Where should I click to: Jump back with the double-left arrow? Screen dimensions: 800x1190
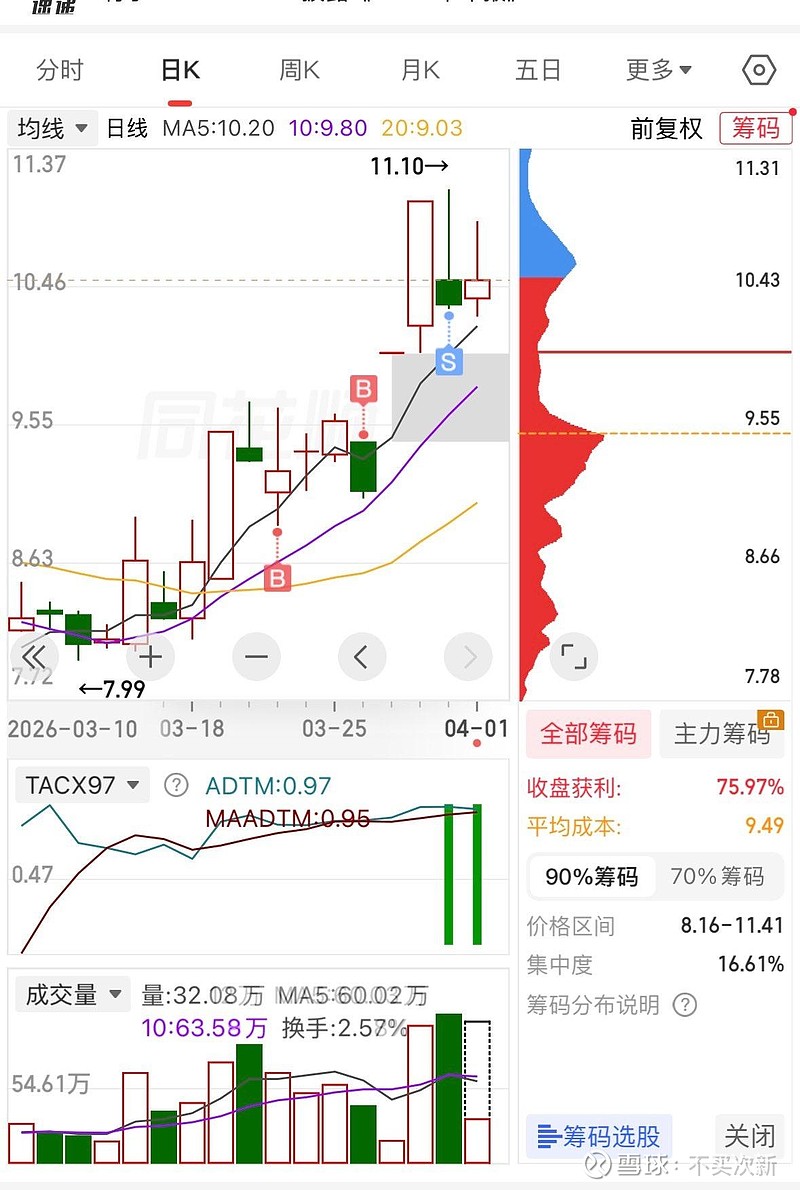[x=35, y=657]
